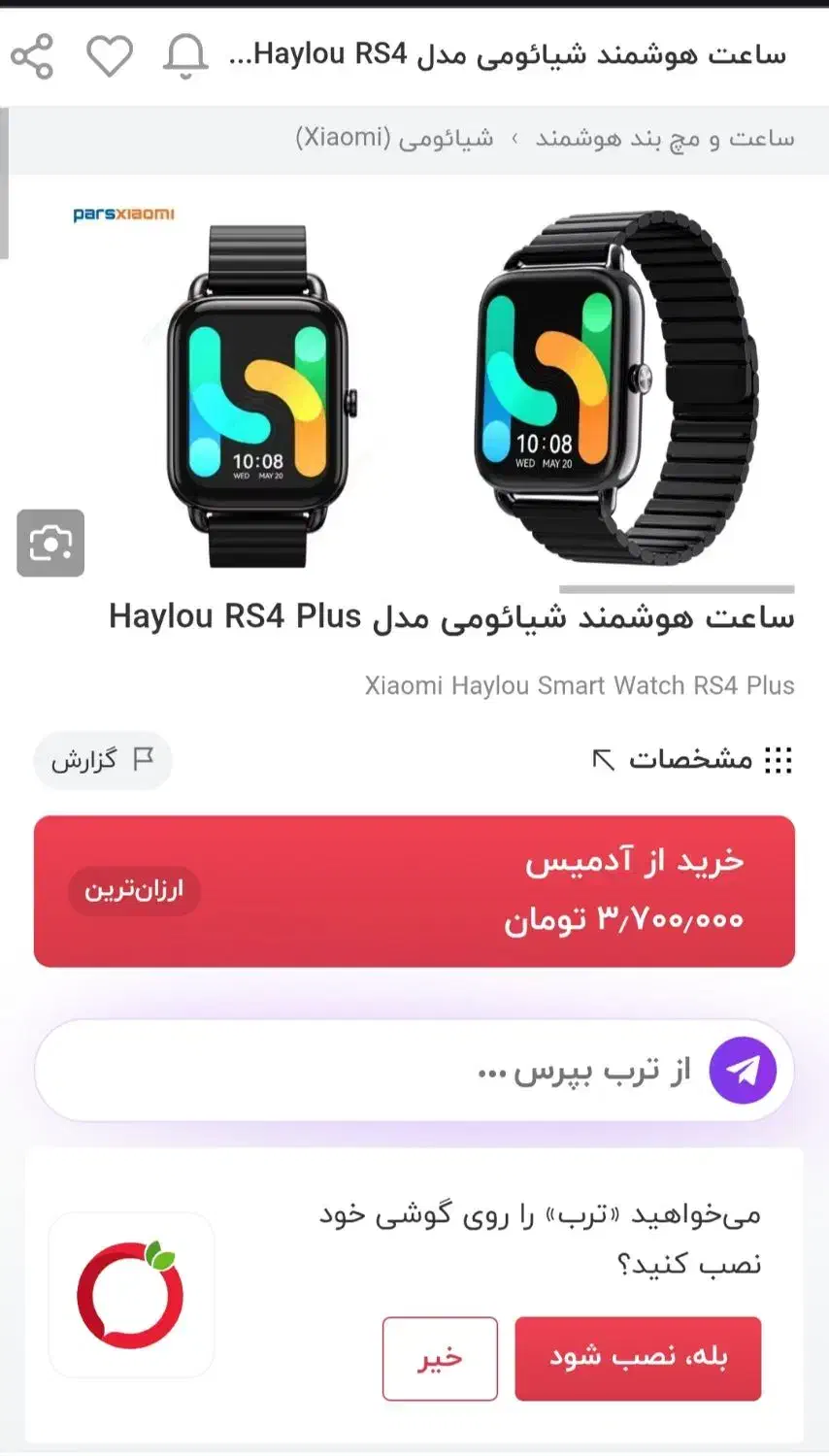Tap the Torob app logo in install prompt

[130, 1295]
